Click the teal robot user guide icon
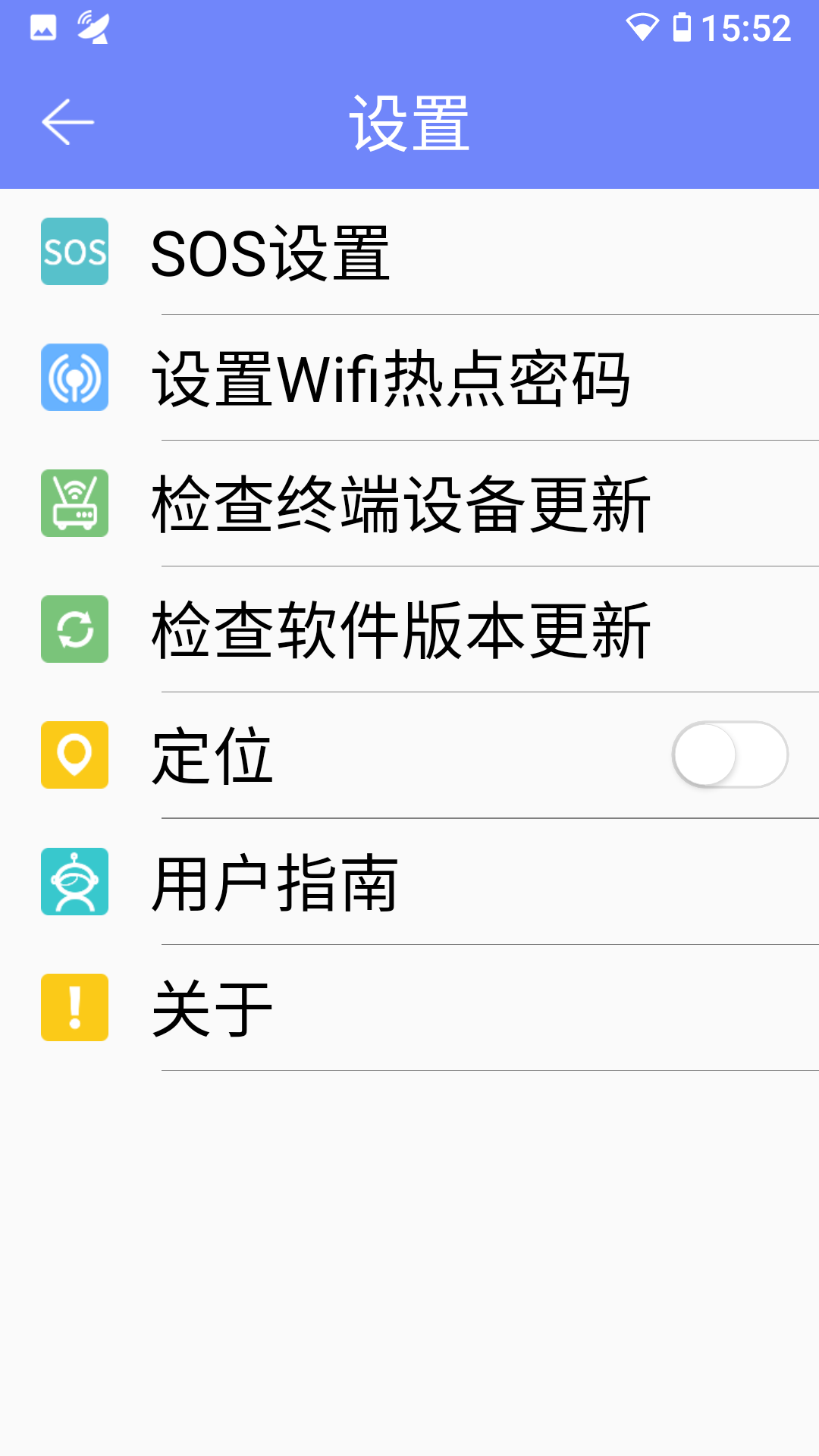This screenshot has width=819, height=1456. (74, 881)
